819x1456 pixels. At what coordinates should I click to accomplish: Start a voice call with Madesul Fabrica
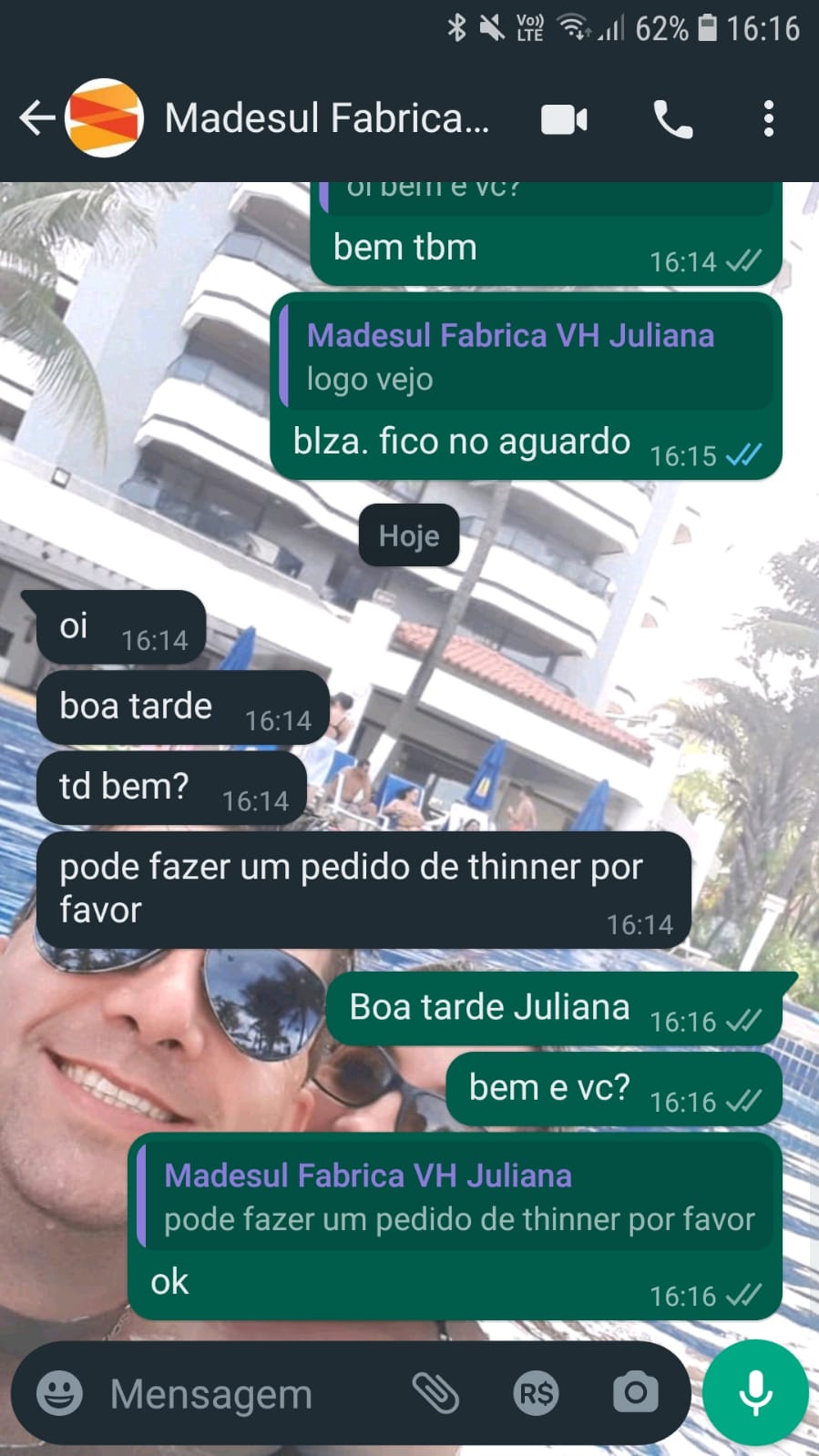673,119
